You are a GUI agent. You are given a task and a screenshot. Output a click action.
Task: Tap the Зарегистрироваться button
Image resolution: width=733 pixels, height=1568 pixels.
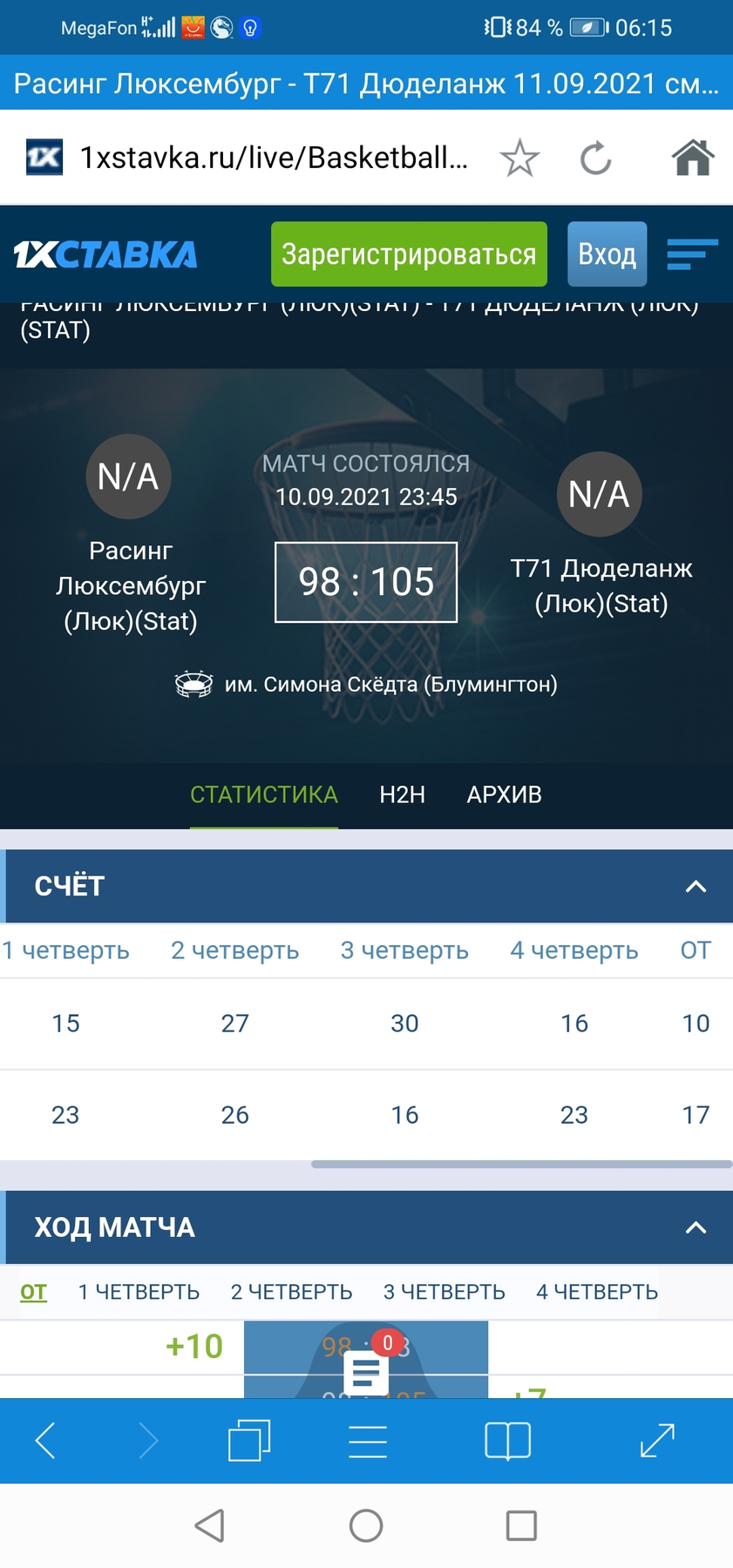409,254
